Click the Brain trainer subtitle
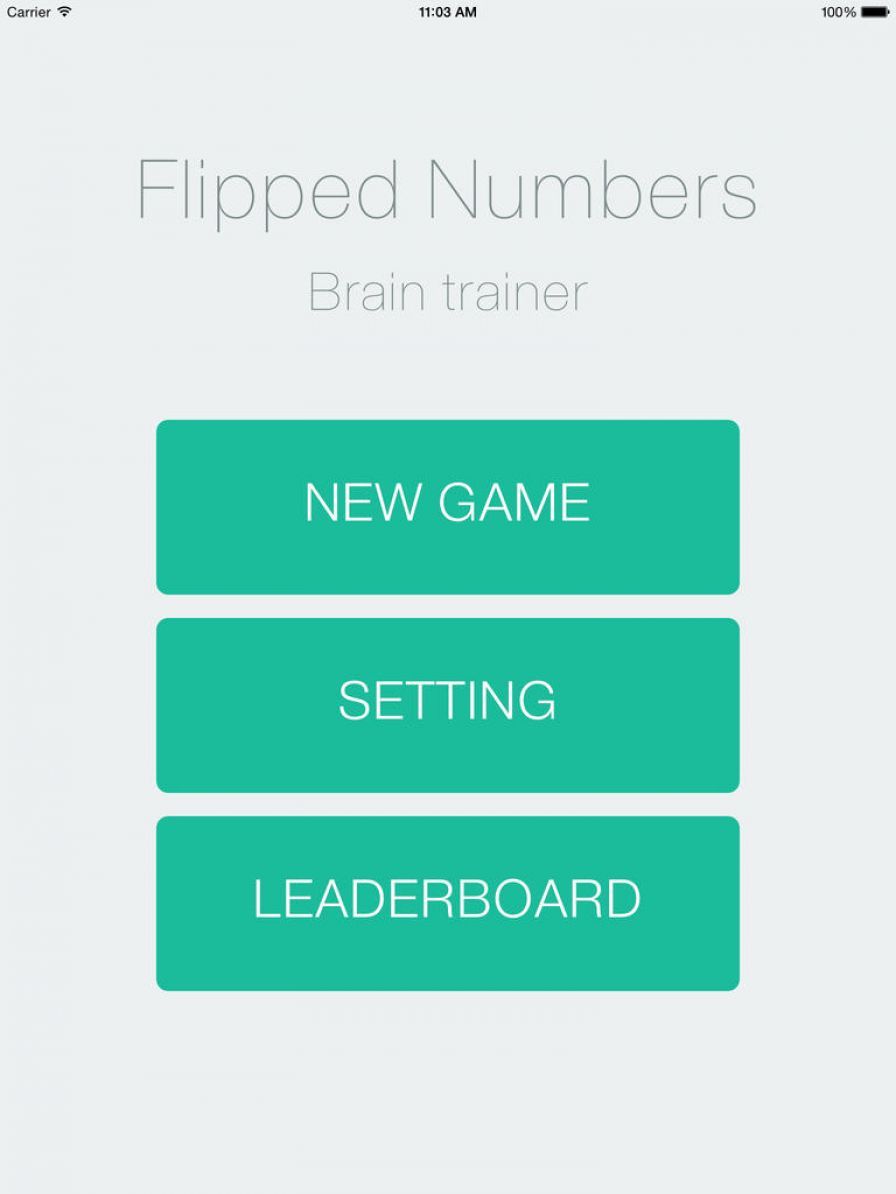 click(448, 291)
